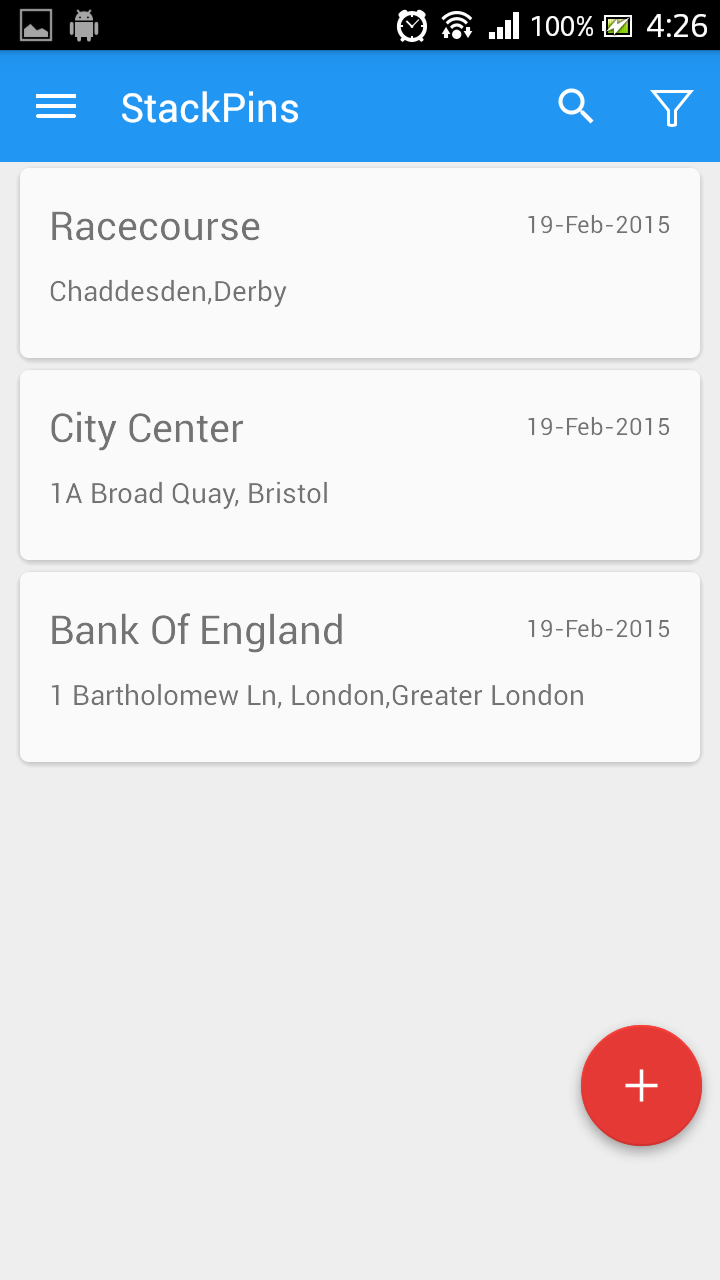This screenshot has width=720, height=1280.
Task: Open the City Center pin card
Action: 360,465
